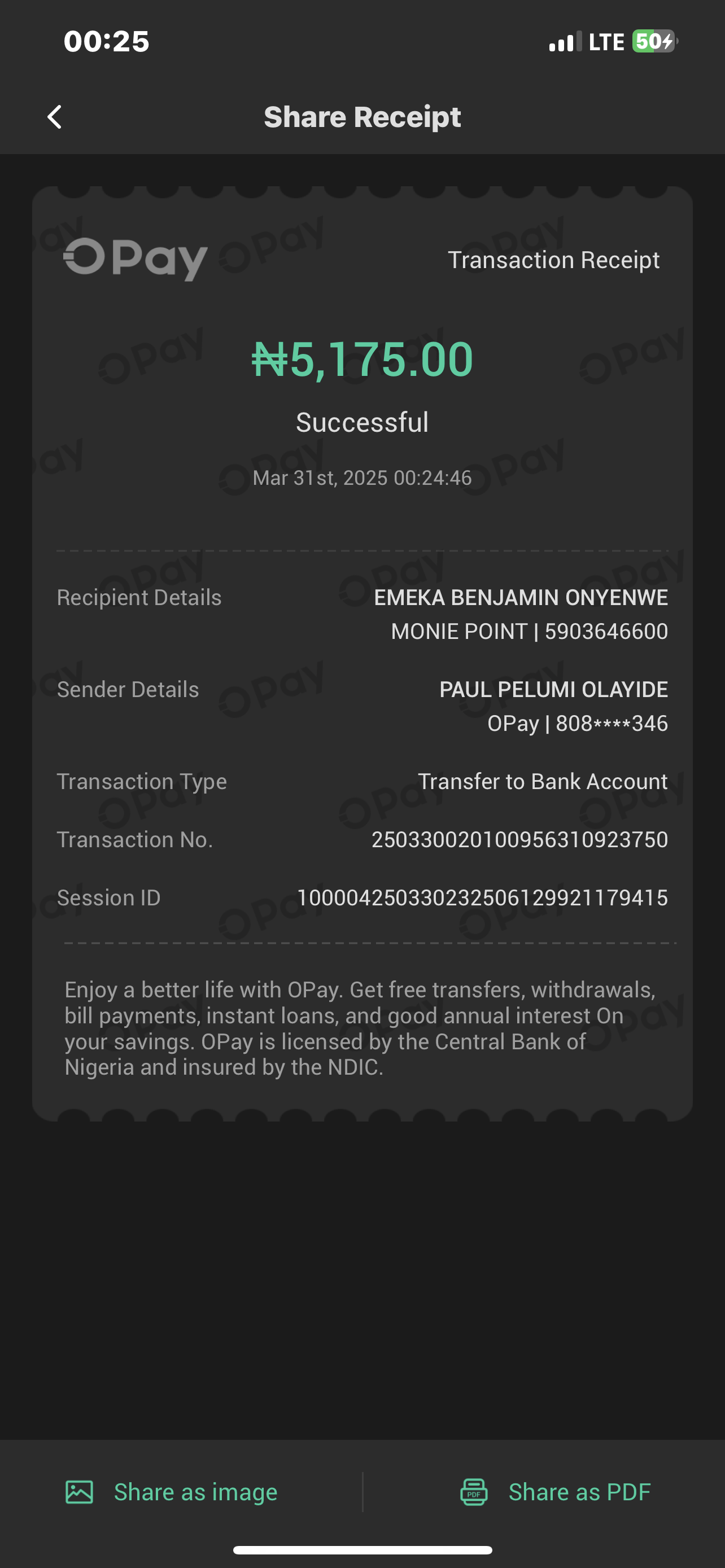725x1568 pixels.
Task: Share the receipt as image
Action: pyautogui.click(x=172, y=1492)
